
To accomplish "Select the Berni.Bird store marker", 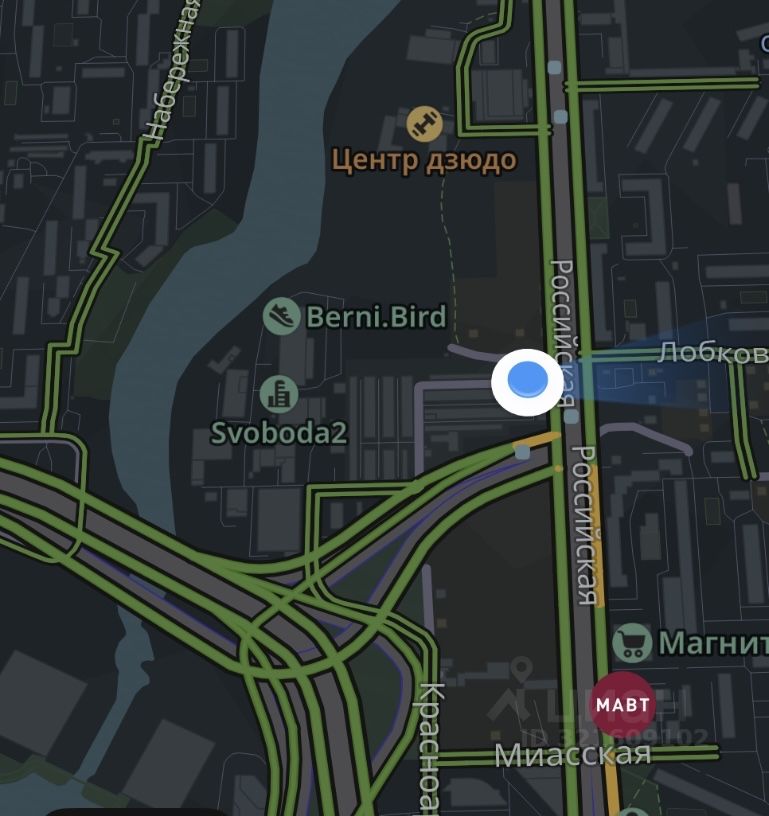I will point(282,317).
